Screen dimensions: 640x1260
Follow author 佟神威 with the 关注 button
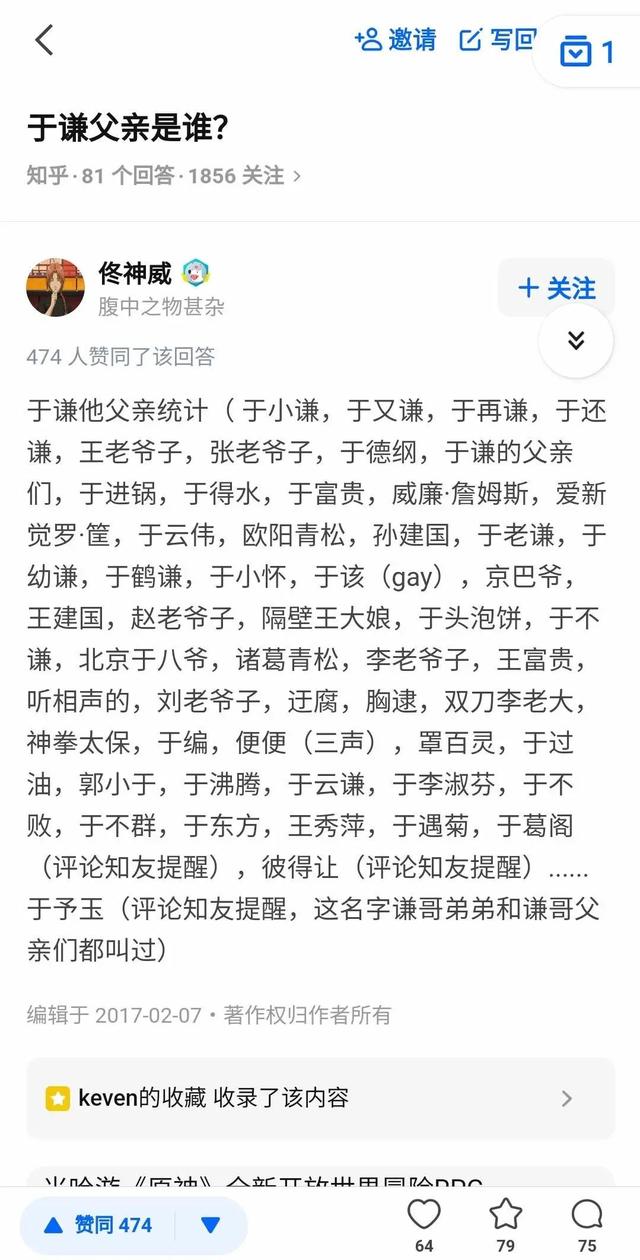tap(556, 288)
